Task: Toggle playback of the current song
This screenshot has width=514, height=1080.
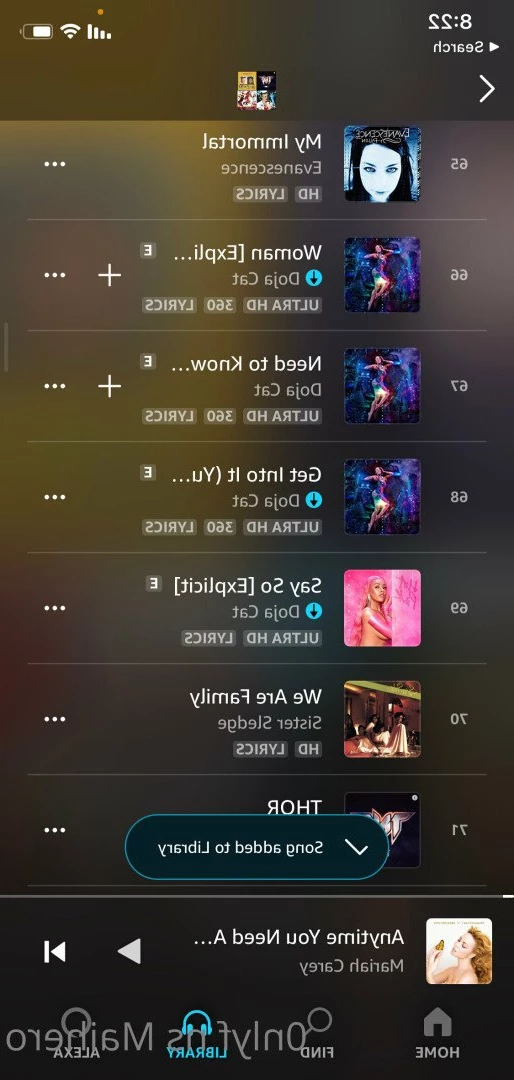Action: pyautogui.click(x=129, y=951)
